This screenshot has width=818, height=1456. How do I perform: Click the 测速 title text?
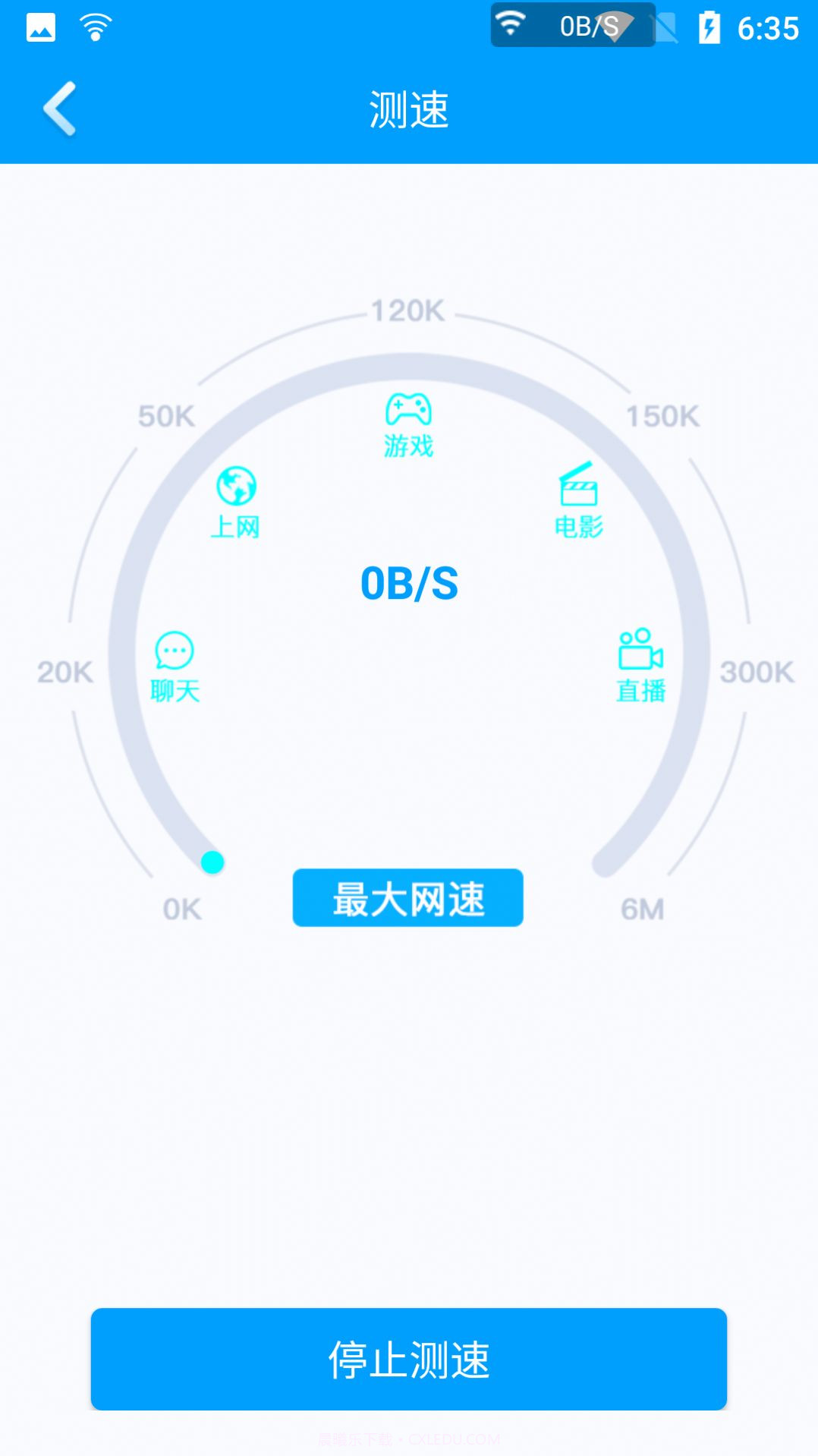[x=407, y=108]
